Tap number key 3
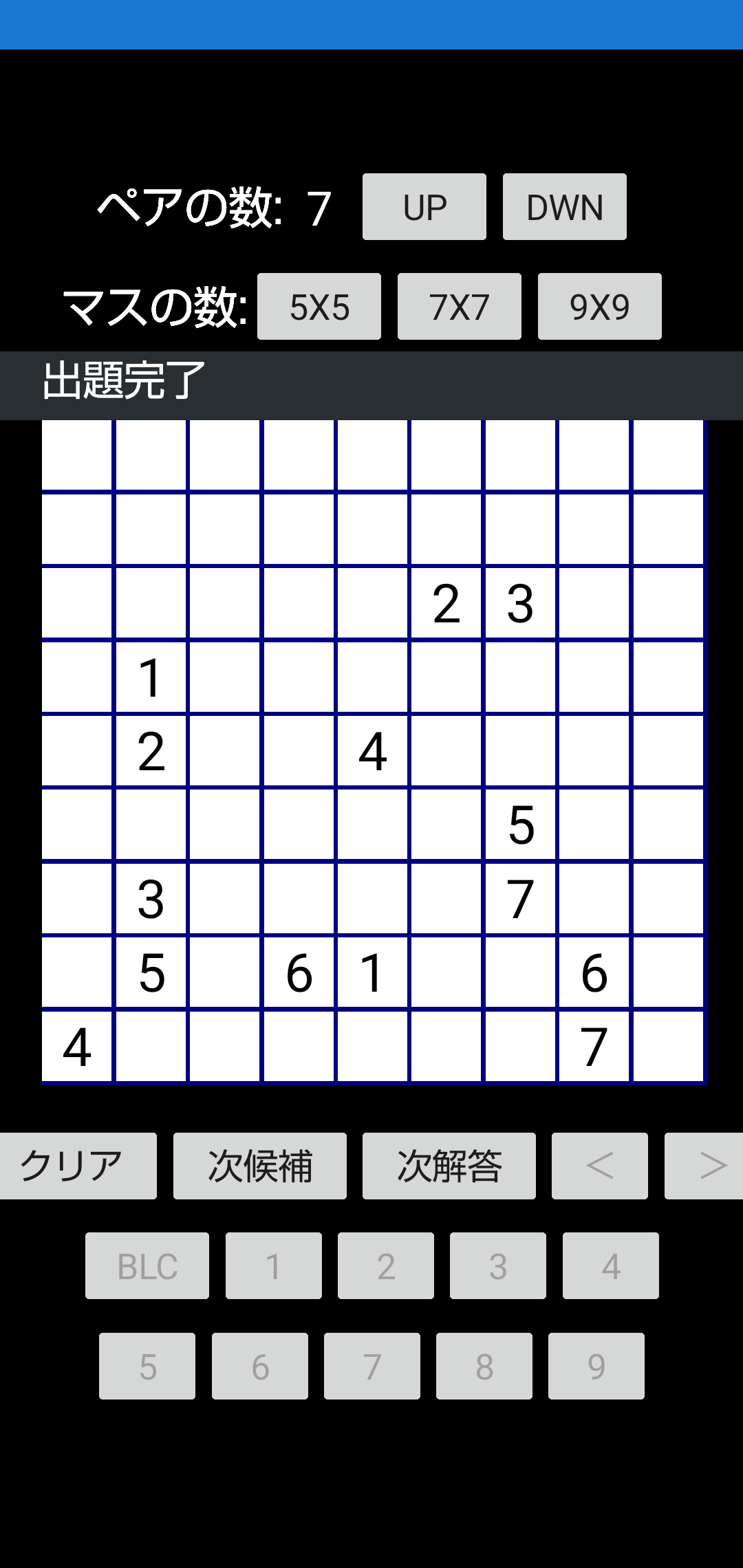 click(x=498, y=1266)
